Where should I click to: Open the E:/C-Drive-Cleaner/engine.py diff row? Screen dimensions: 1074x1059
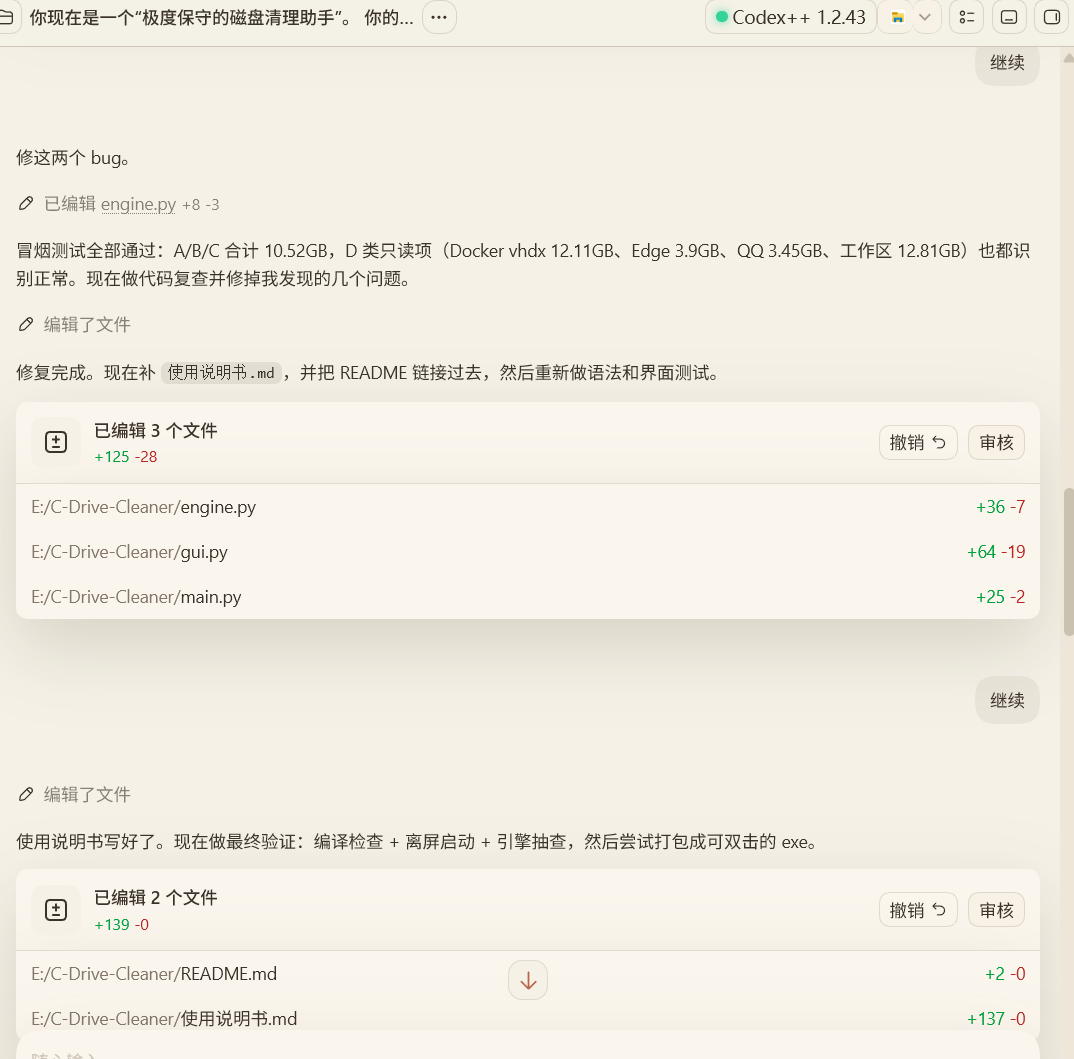point(527,507)
